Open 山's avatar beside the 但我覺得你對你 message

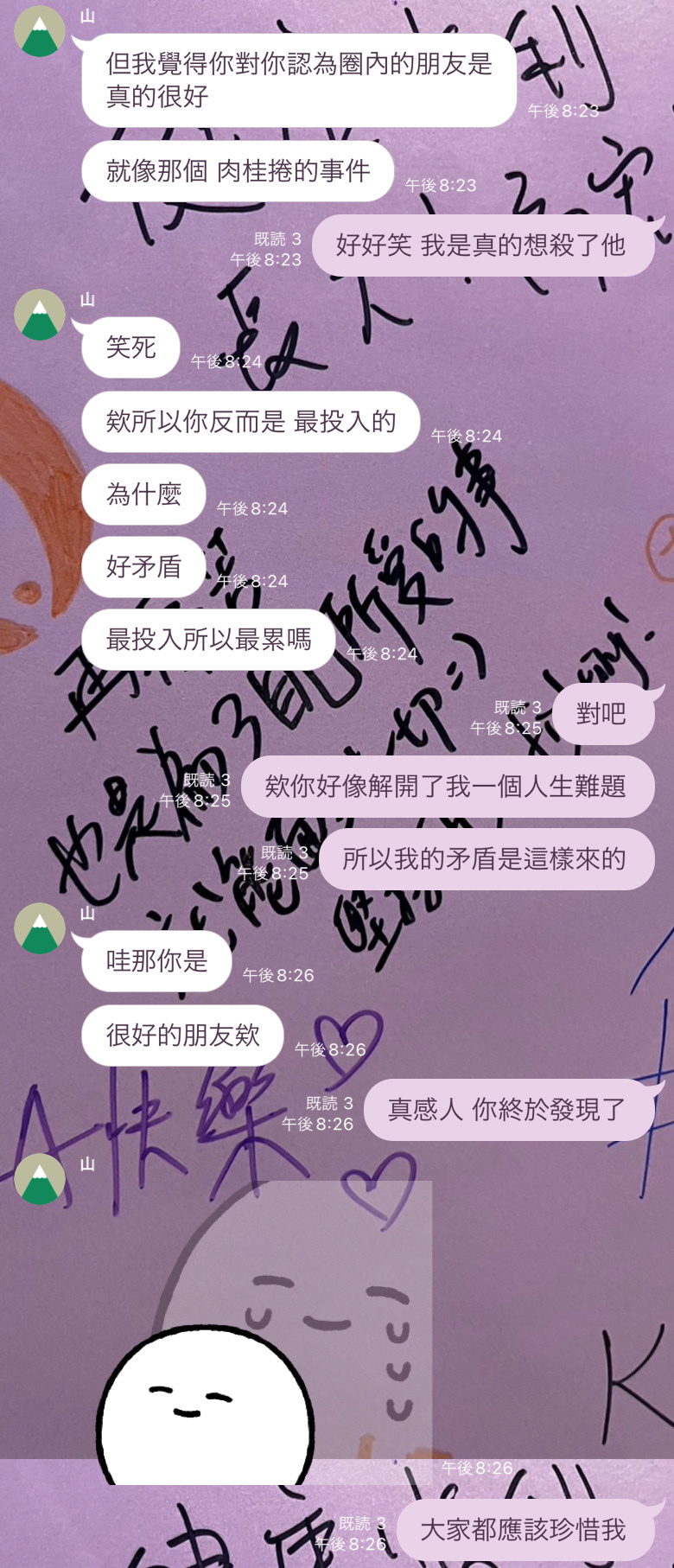point(40,32)
